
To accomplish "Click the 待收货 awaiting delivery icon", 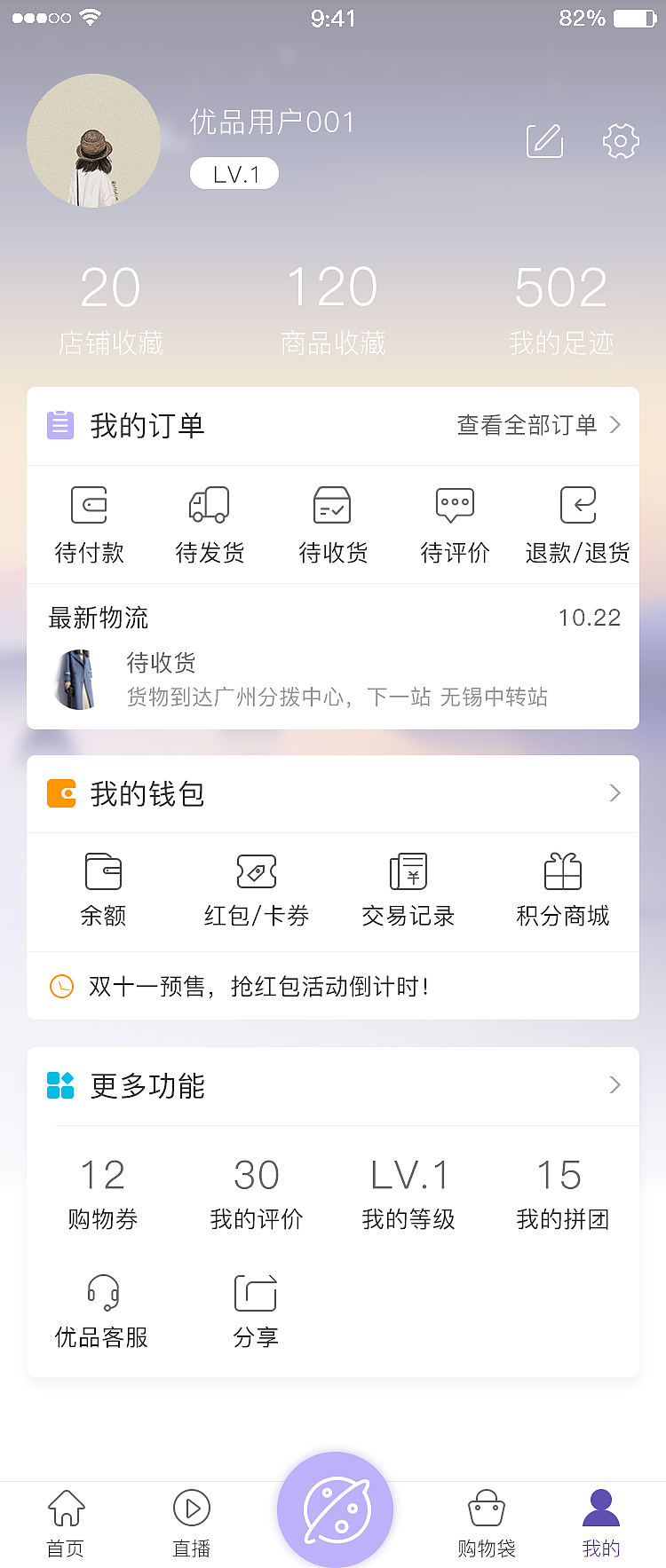I will coord(332,504).
